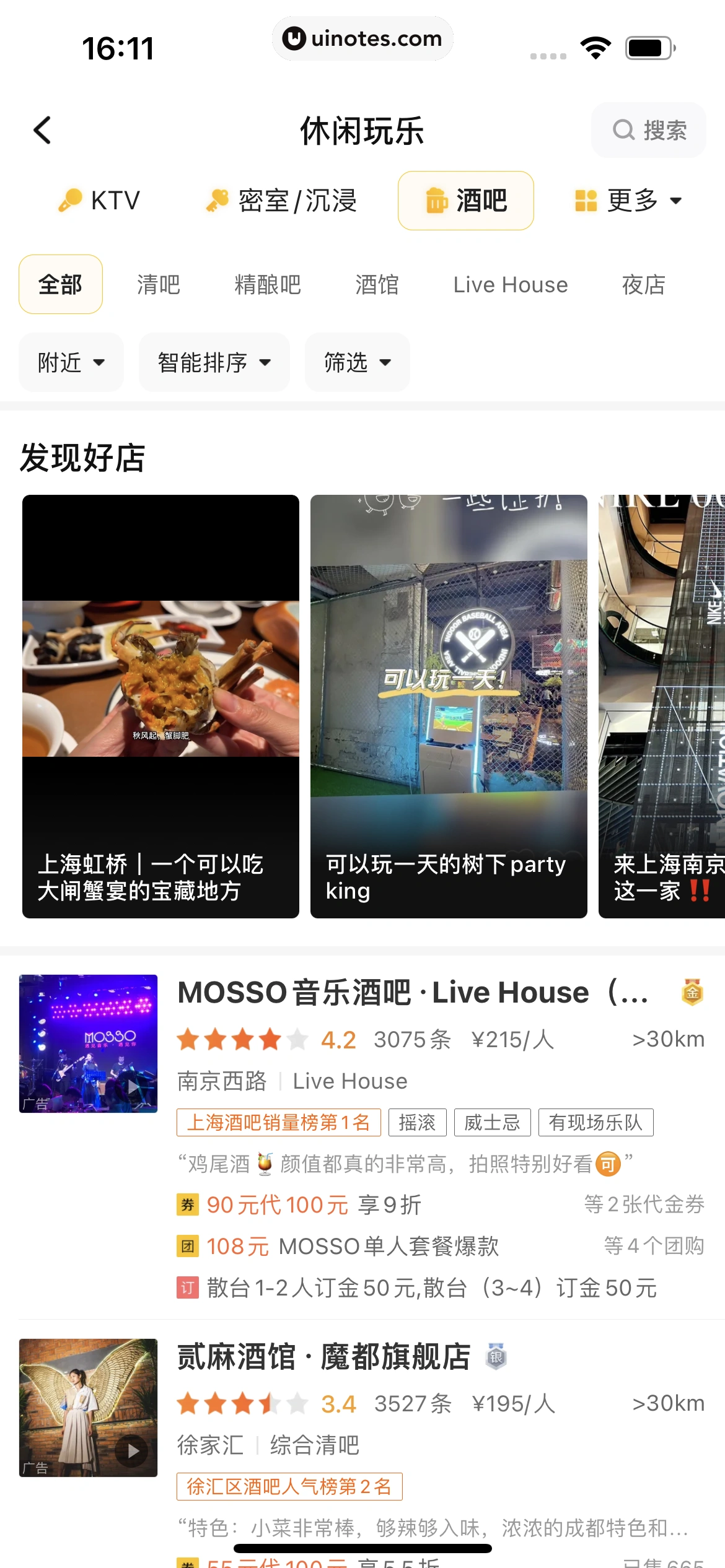The width and height of the screenshot is (725, 1568).
Task: View the 108元 MOSSO单人套餐 deal
Action: [x=352, y=1246]
